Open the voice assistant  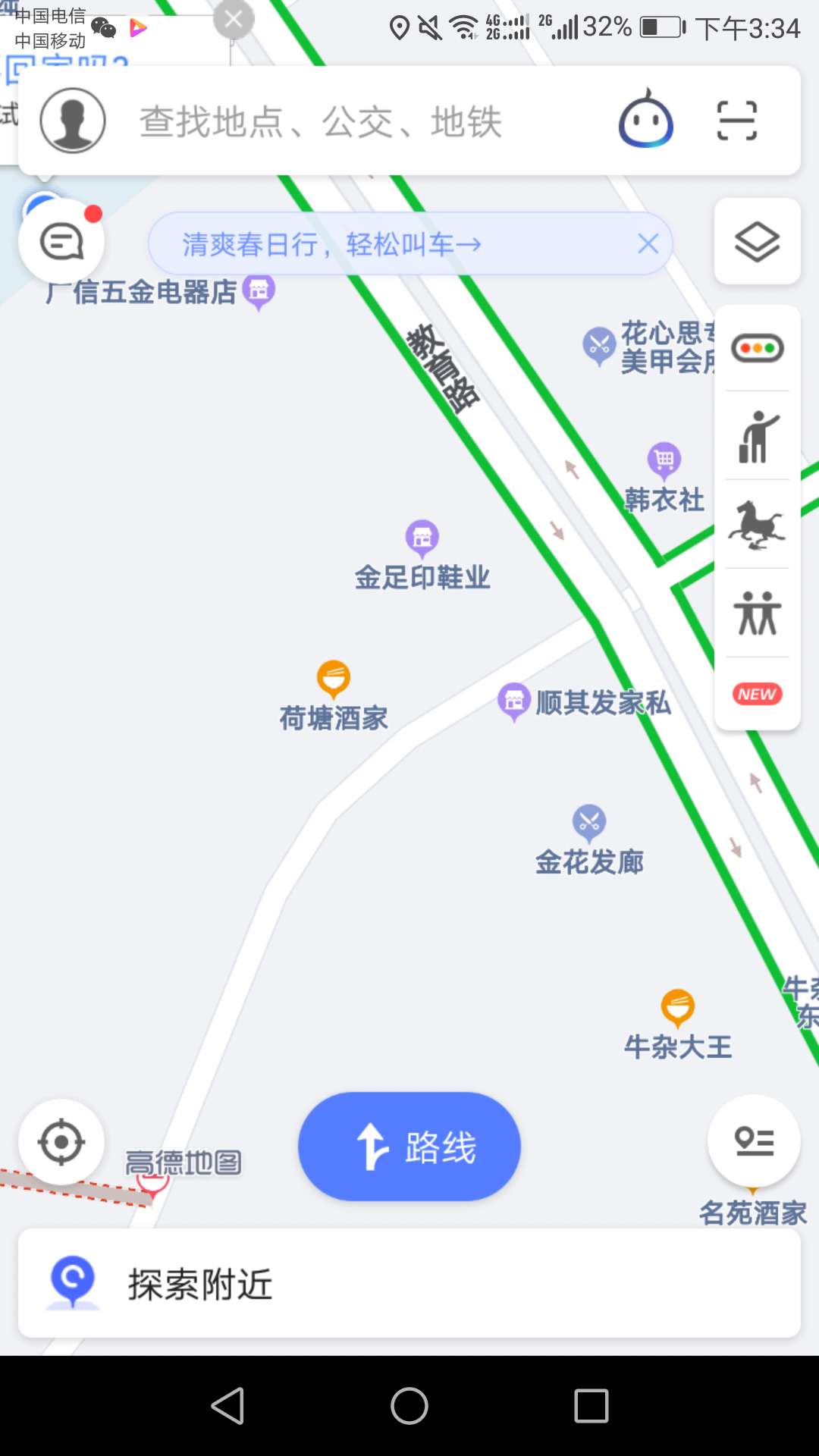click(x=646, y=120)
